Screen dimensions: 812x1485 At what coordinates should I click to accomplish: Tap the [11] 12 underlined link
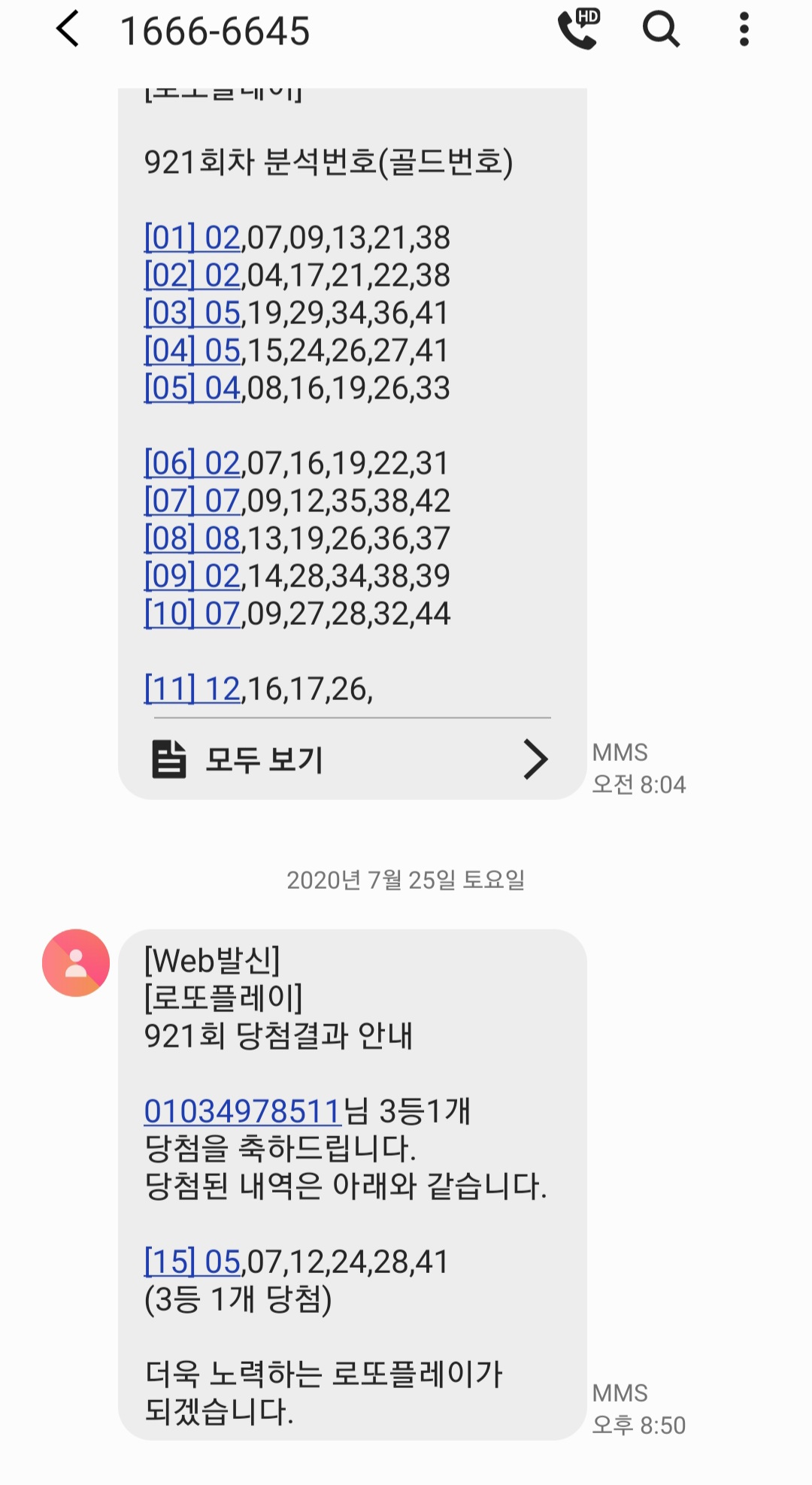(x=192, y=689)
